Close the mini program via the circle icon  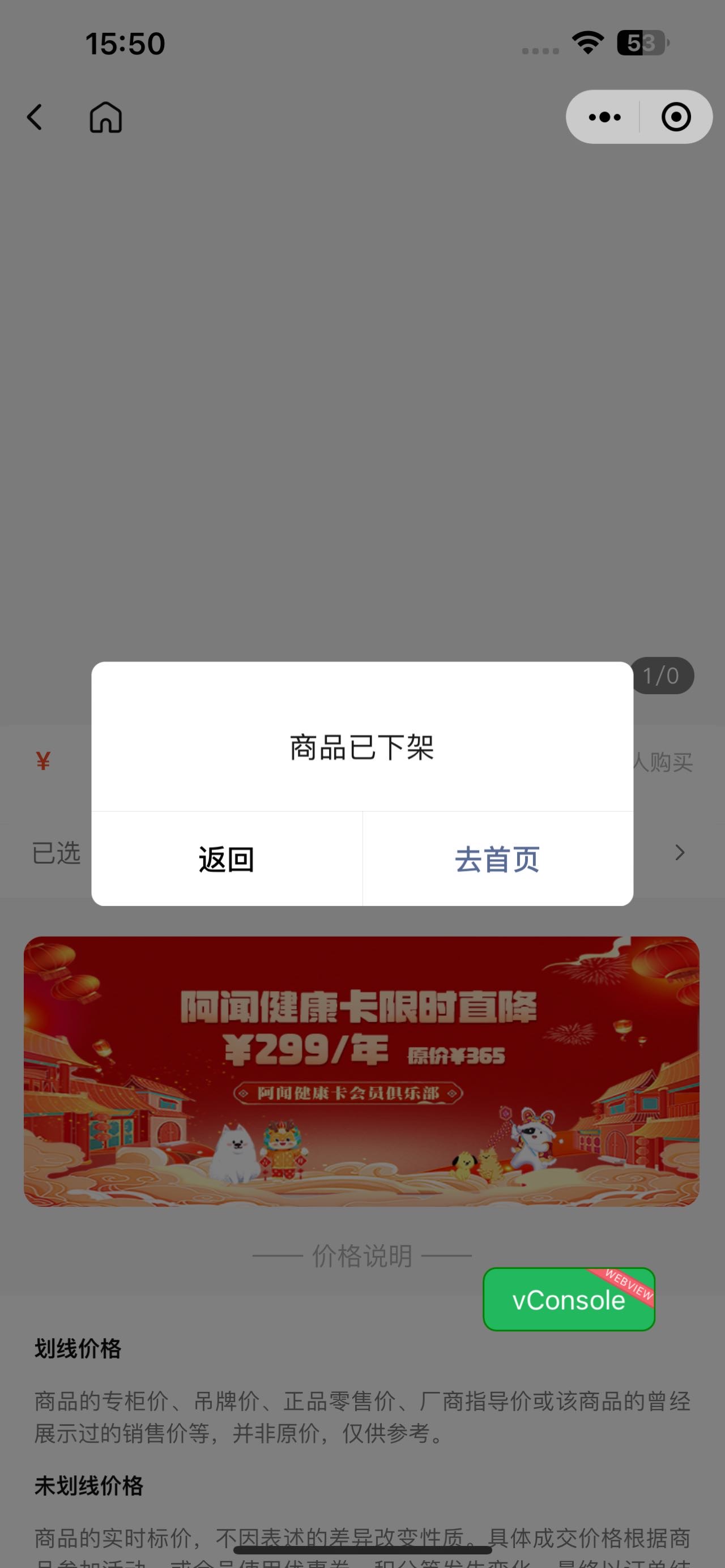(x=676, y=117)
